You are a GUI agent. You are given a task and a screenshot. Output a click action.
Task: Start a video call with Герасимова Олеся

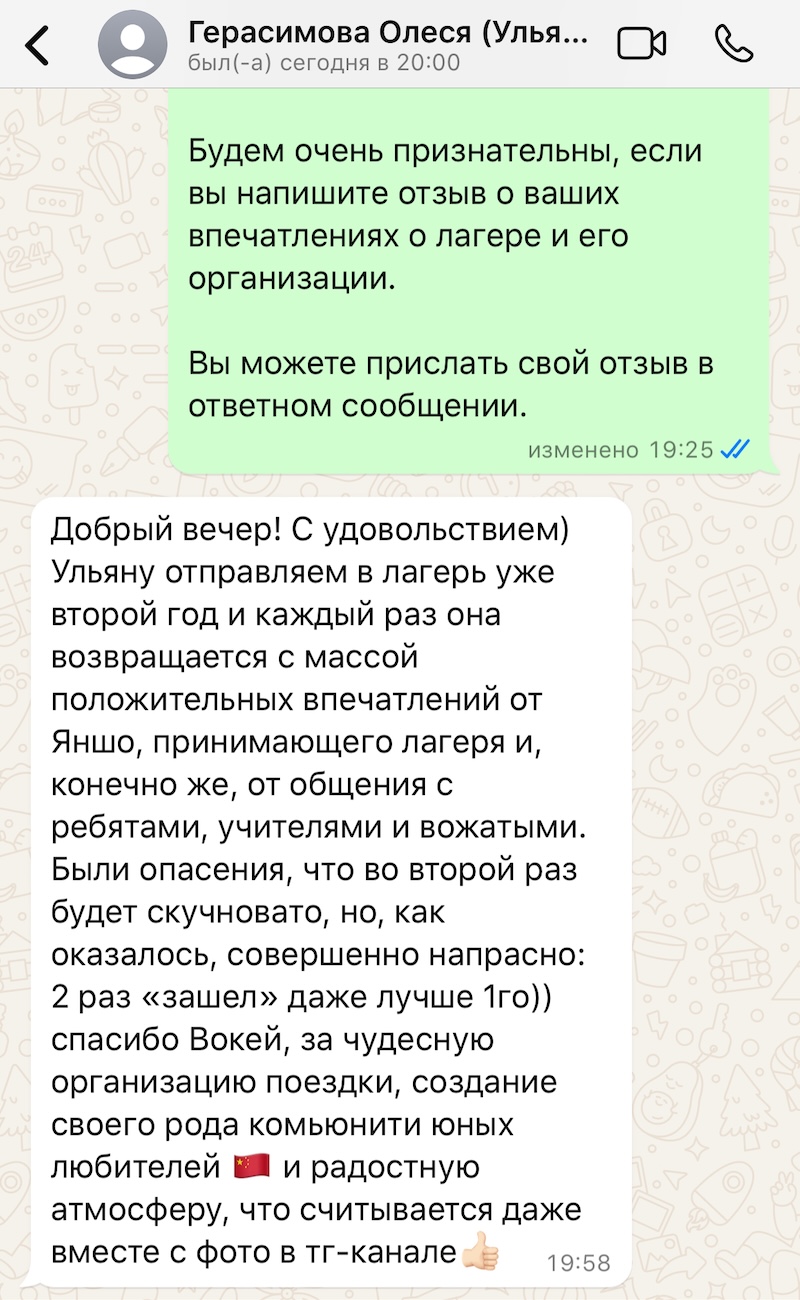(x=642, y=44)
